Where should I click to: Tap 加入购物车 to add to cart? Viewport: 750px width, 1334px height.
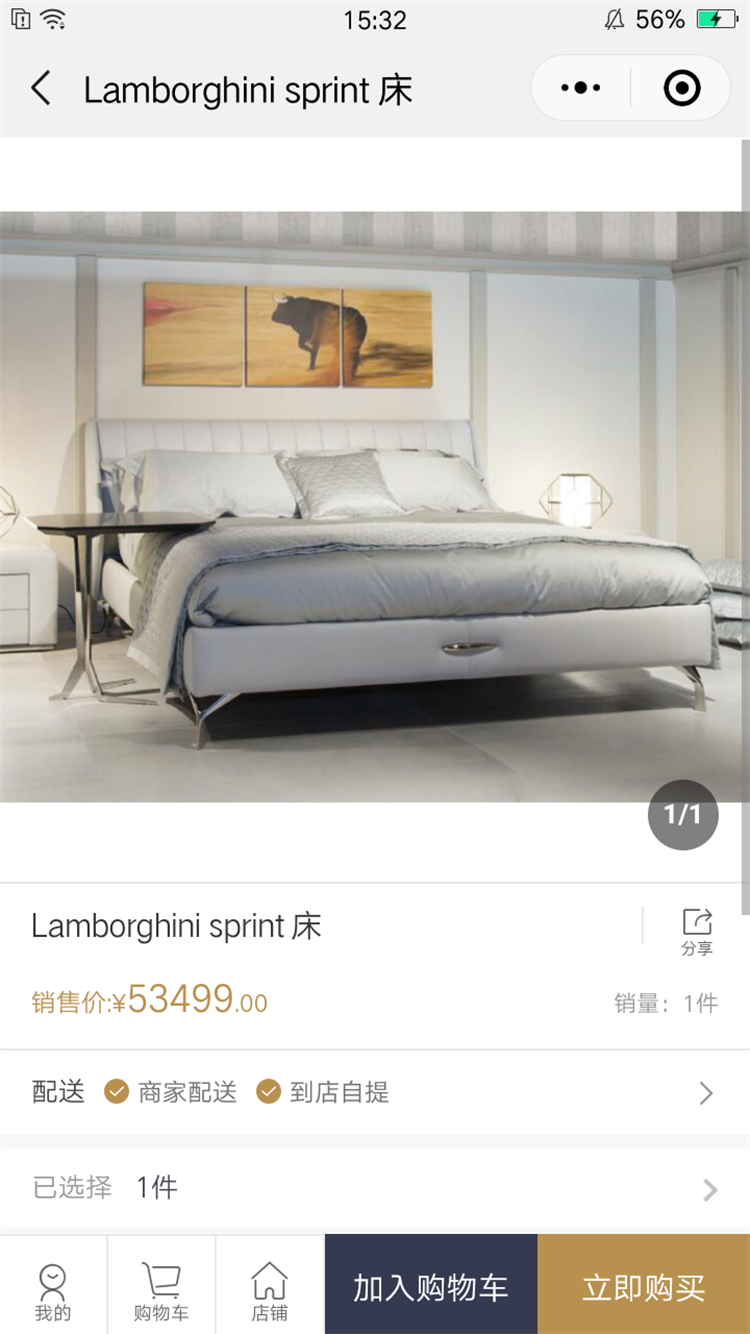(x=431, y=1285)
